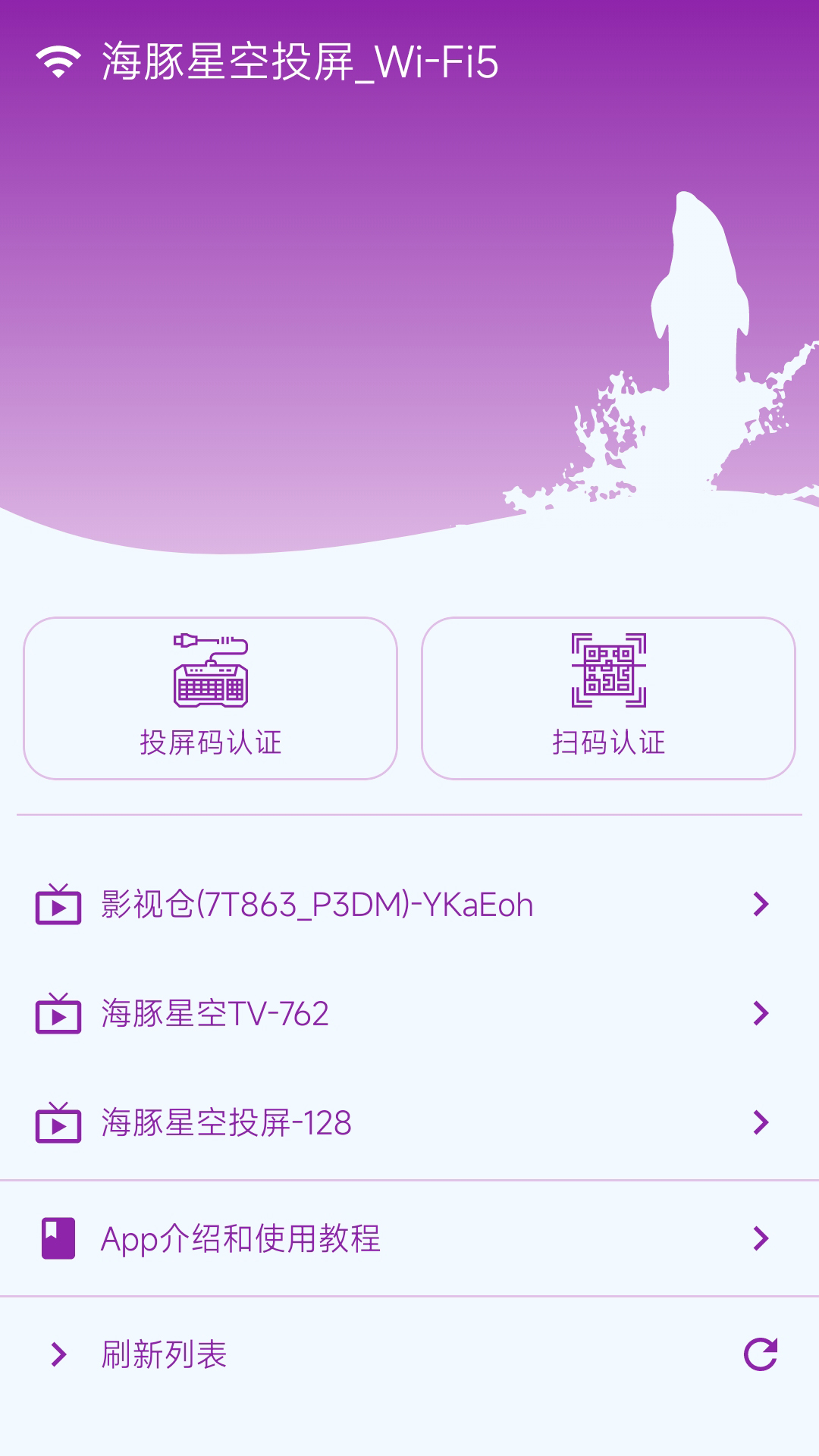Click the TV icon beside 影视仓(7T863_P3DM)-YKaEoh

pos(60,903)
